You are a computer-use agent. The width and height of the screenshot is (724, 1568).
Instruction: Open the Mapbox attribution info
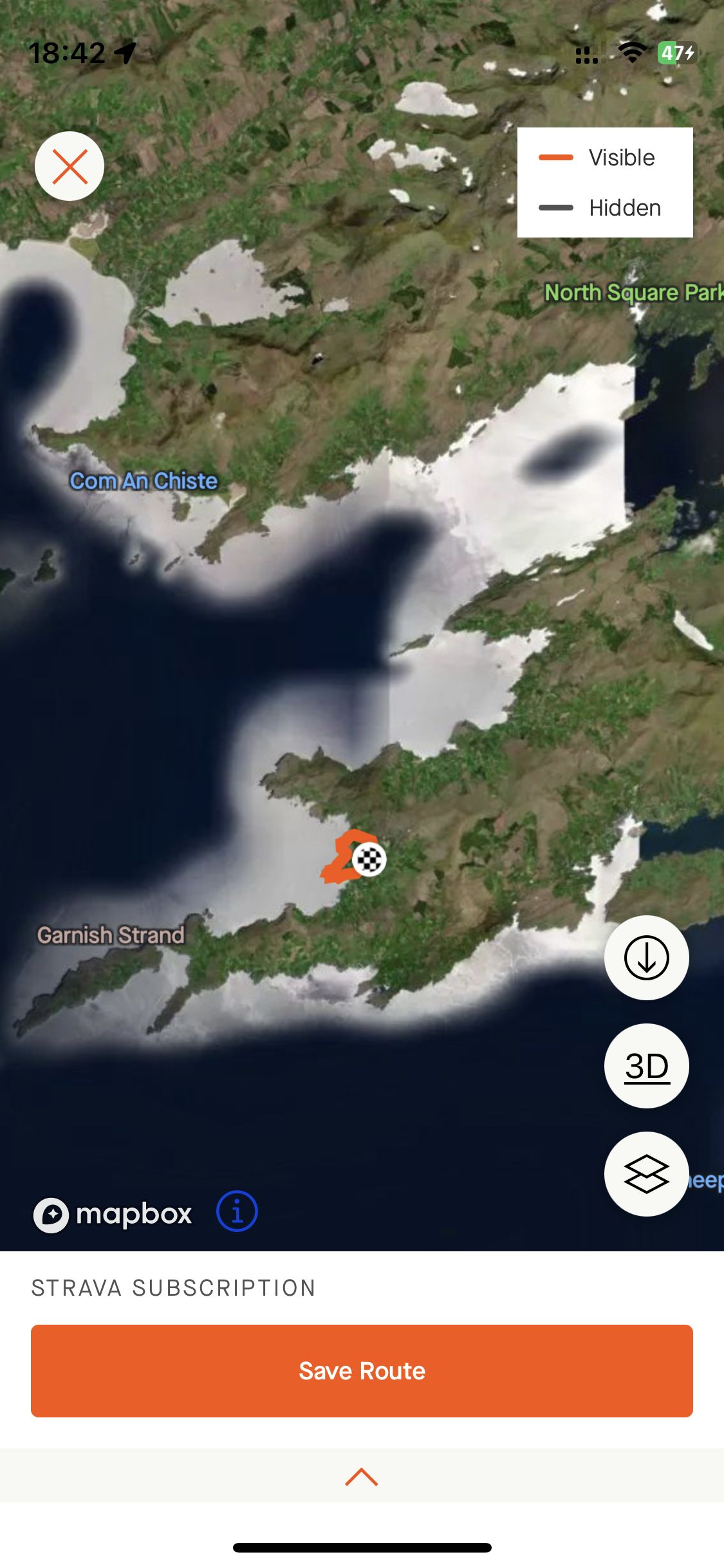237,1211
